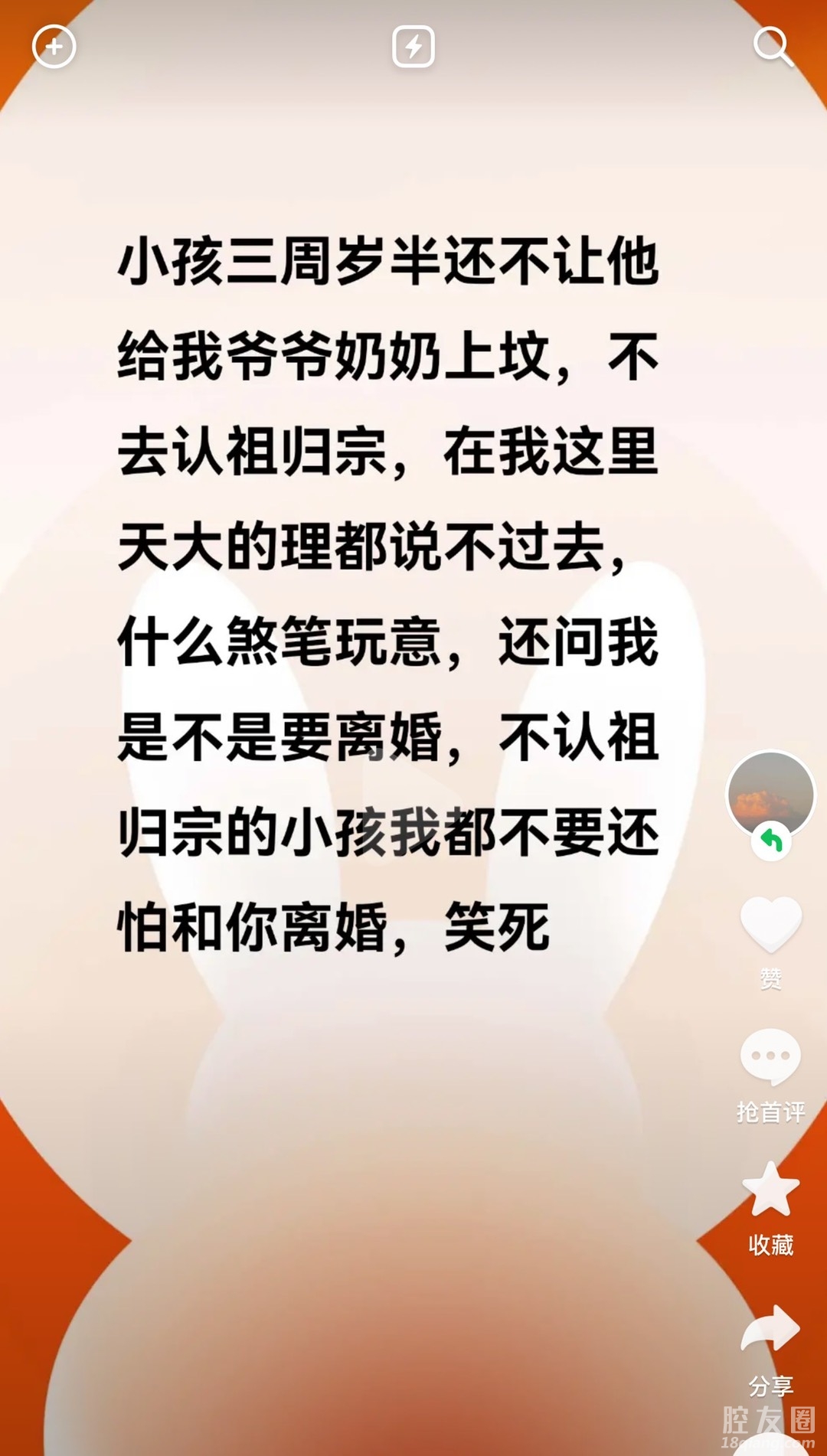Open comments via 抢首评

coord(770,1059)
